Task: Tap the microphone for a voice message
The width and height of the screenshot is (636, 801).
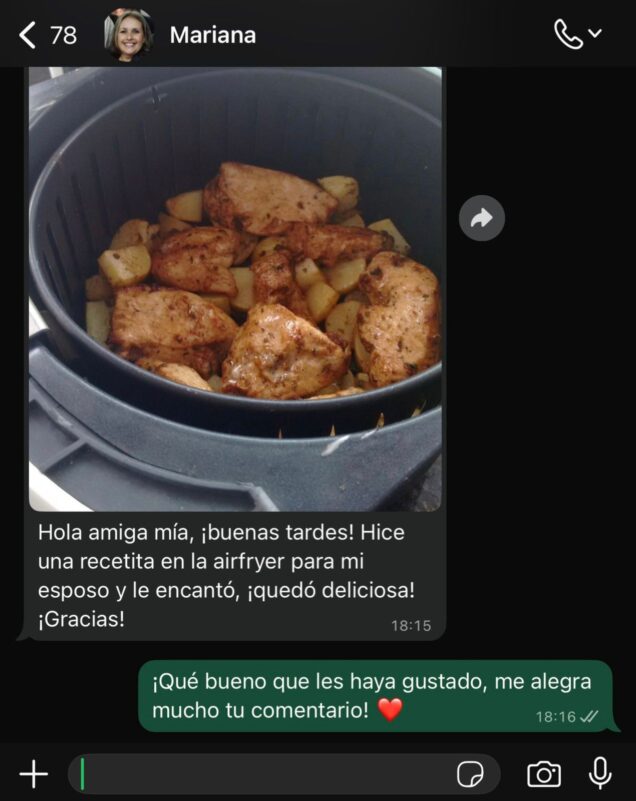Action: tap(600, 773)
